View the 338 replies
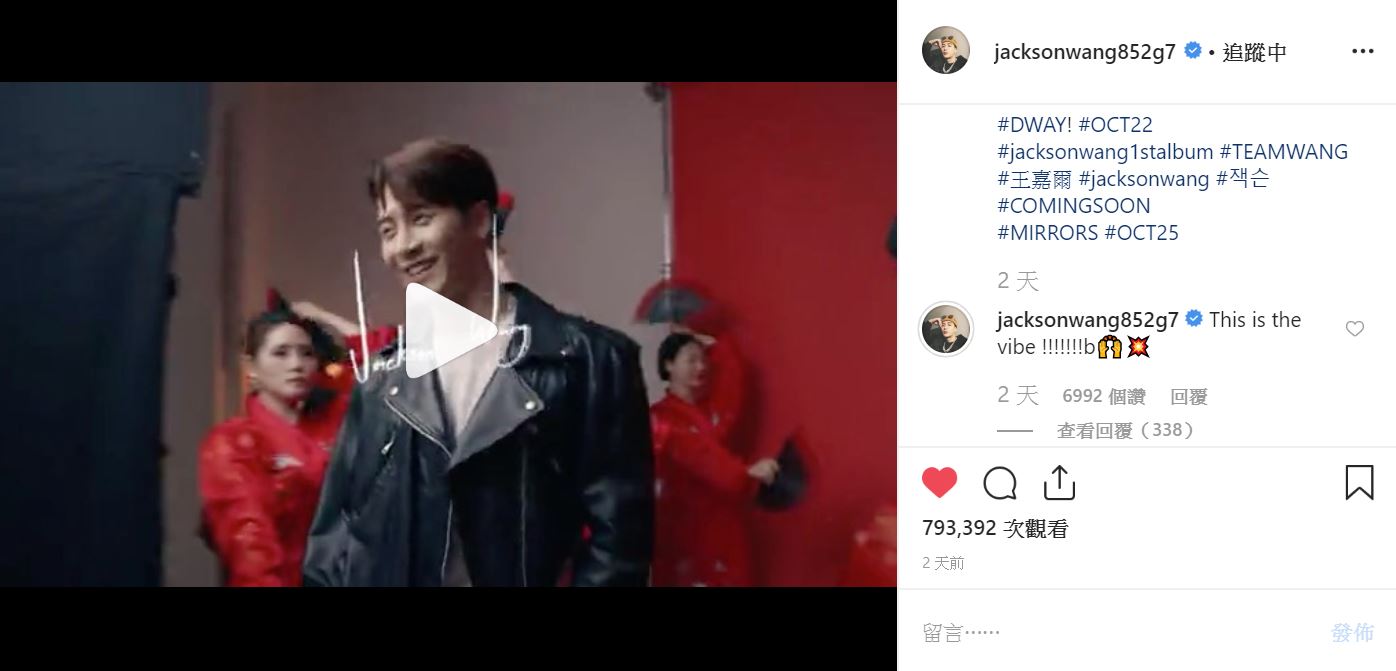Screen dimensions: 1396x671 (1126, 430)
